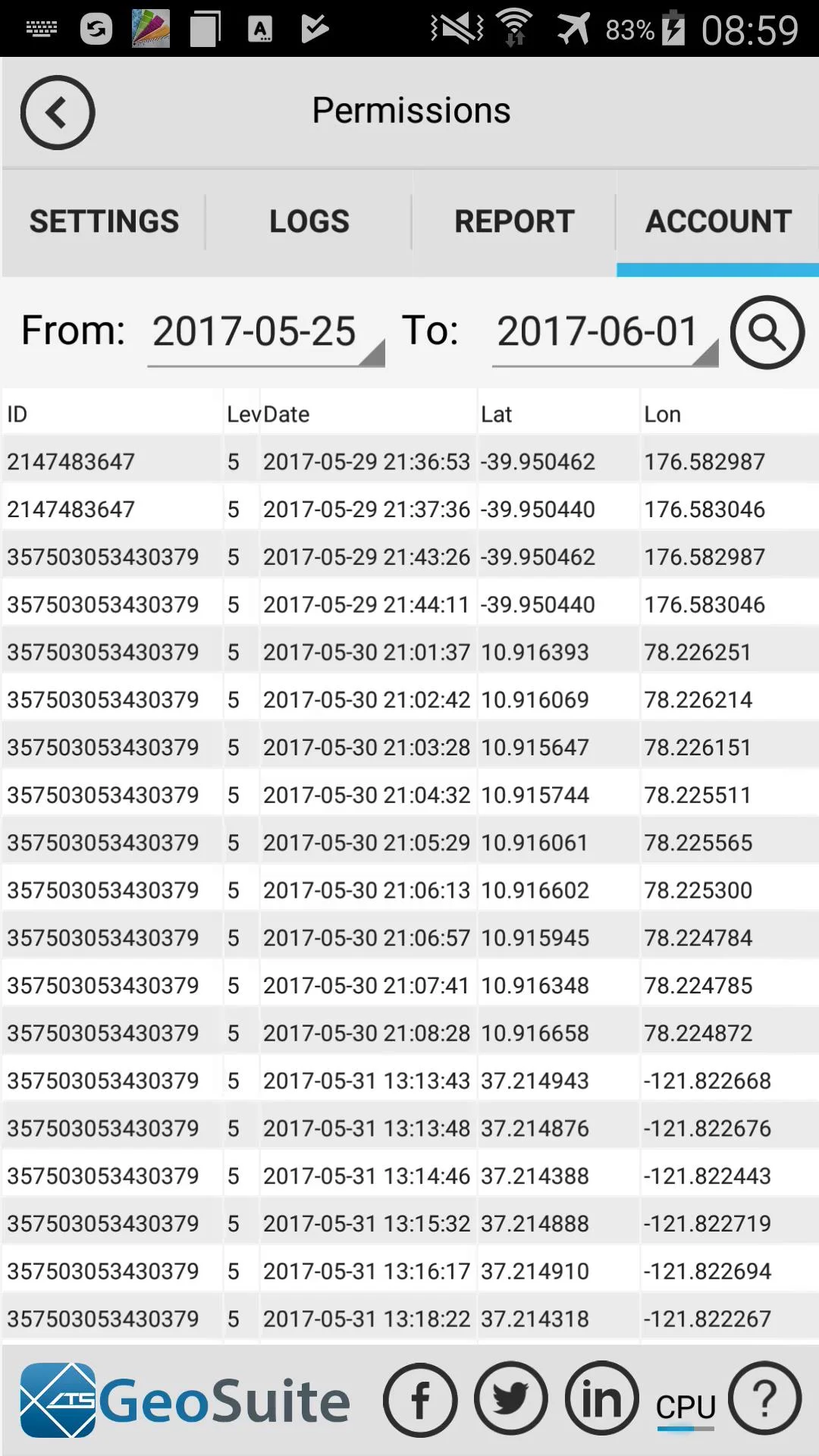Image resolution: width=819 pixels, height=1456 pixels.
Task: Select the ACCOUNT tab
Action: click(718, 222)
